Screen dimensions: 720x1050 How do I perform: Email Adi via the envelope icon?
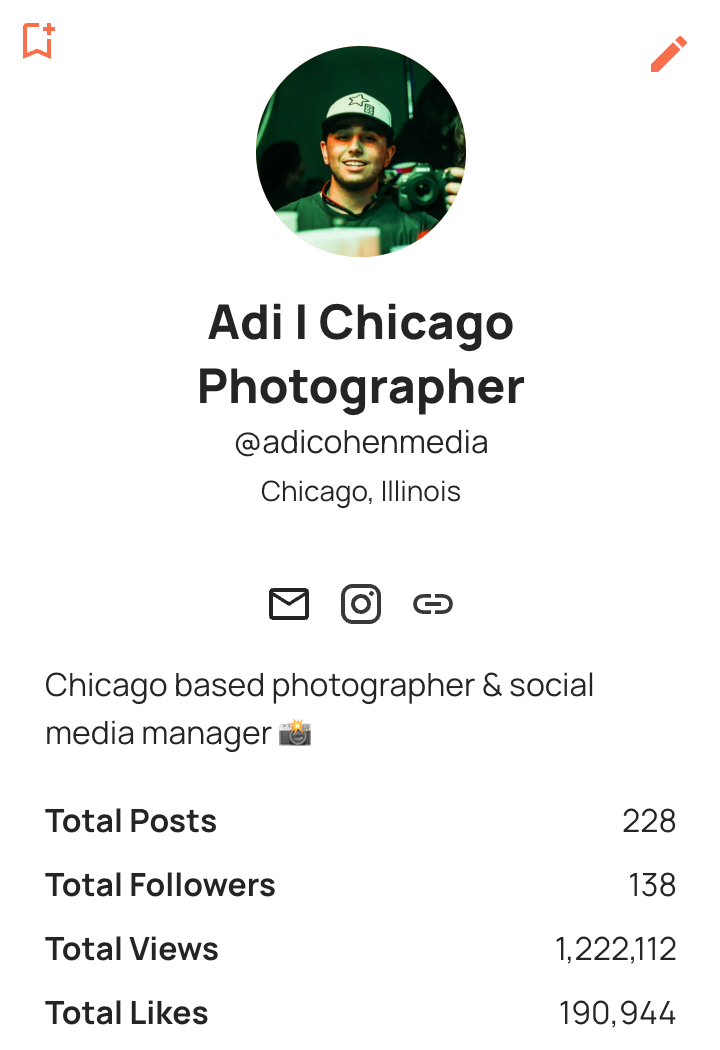[x=289, y=604]
